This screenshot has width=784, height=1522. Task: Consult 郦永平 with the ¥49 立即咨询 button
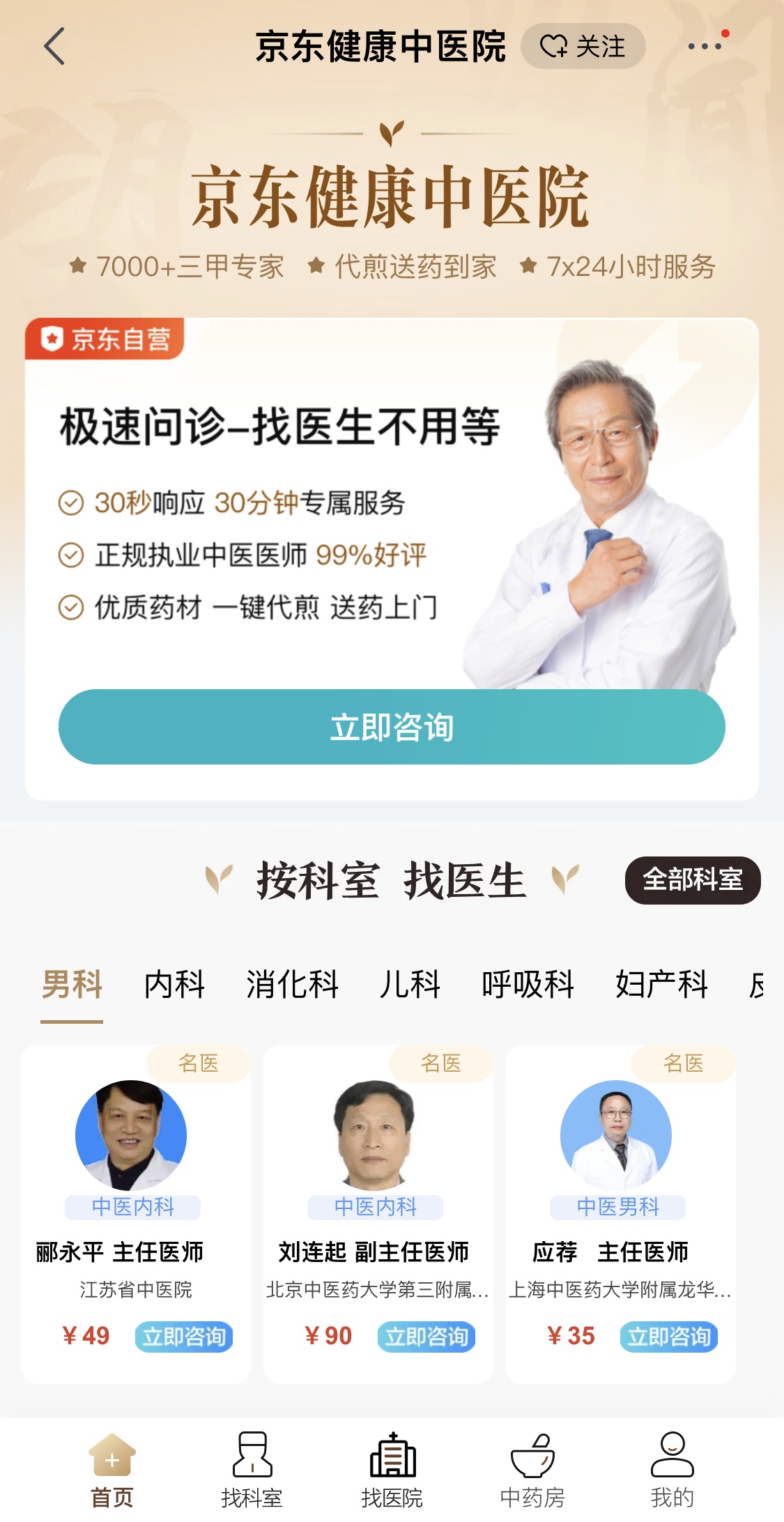184,1337
